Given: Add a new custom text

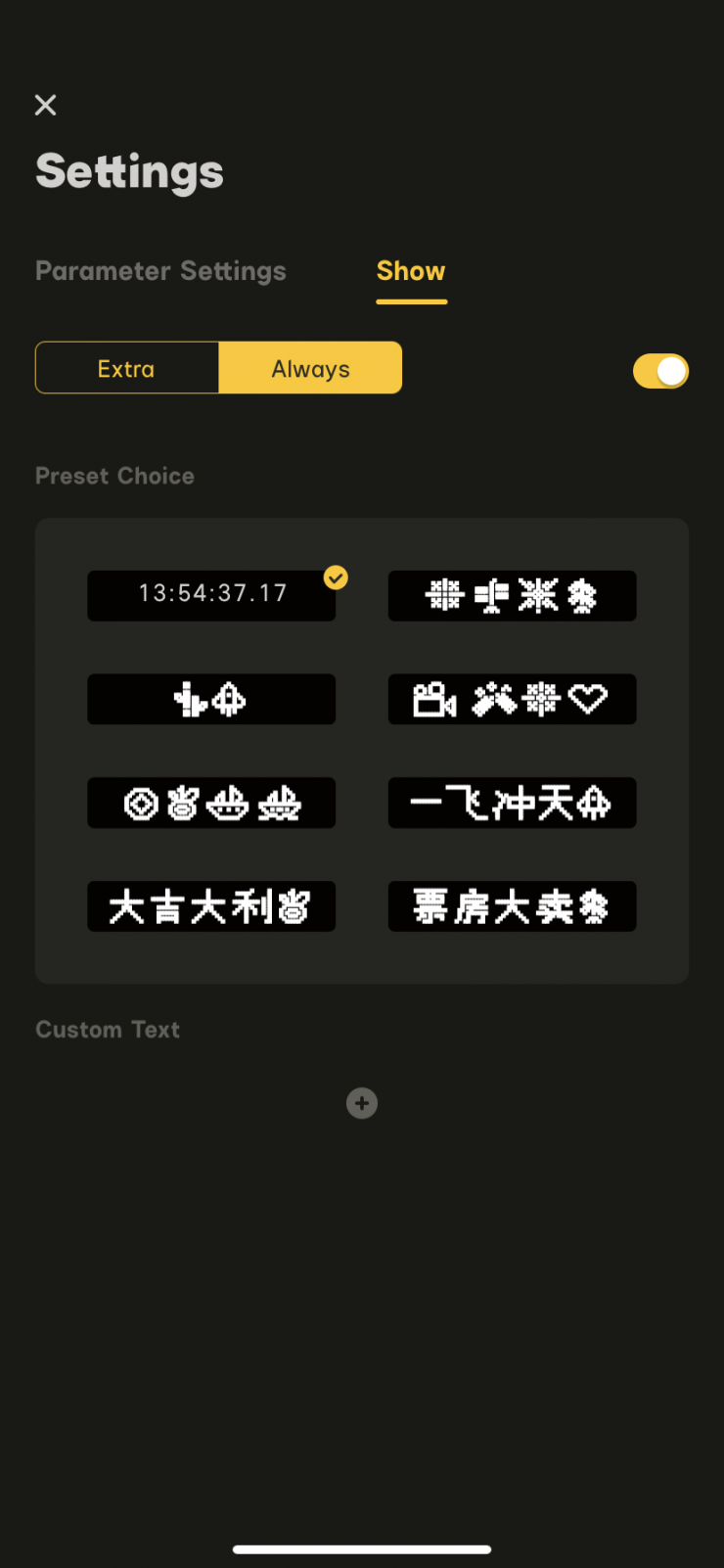Looking at the screenshot, I should 362,1103.
